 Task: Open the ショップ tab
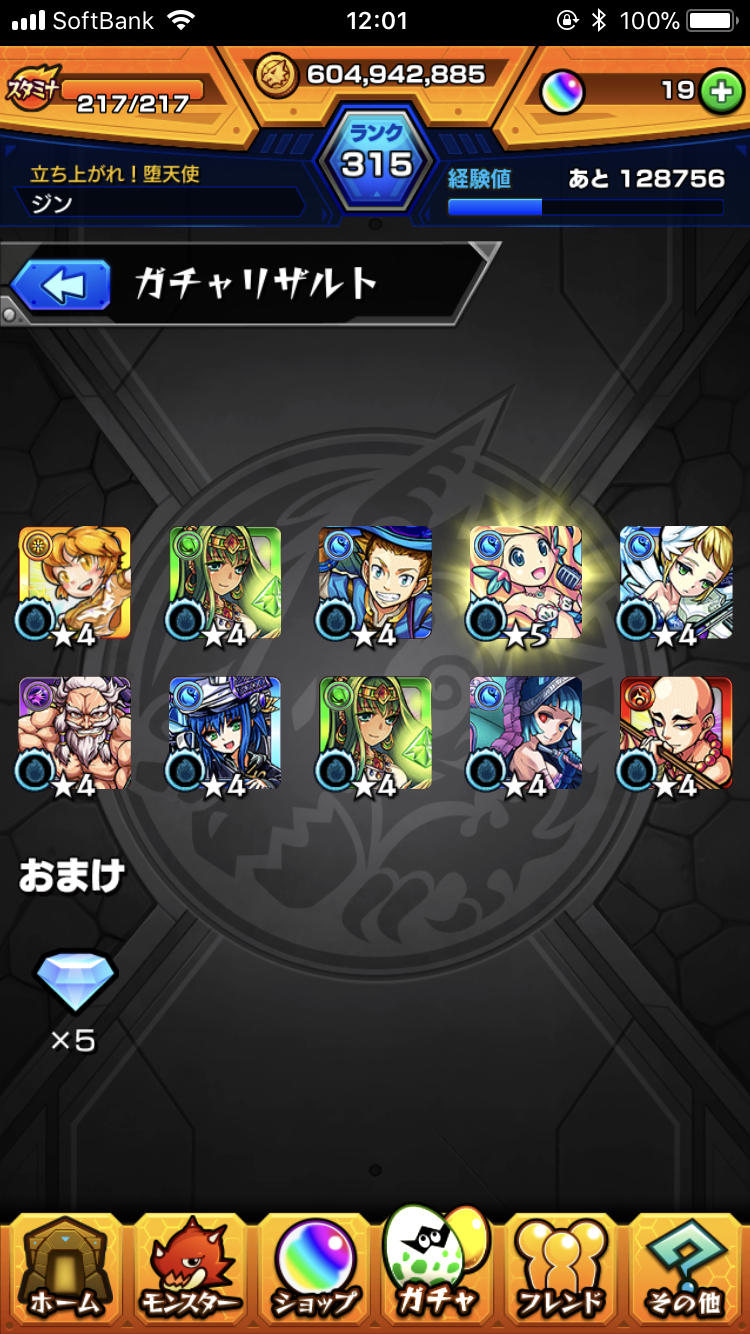(314, 1270)
